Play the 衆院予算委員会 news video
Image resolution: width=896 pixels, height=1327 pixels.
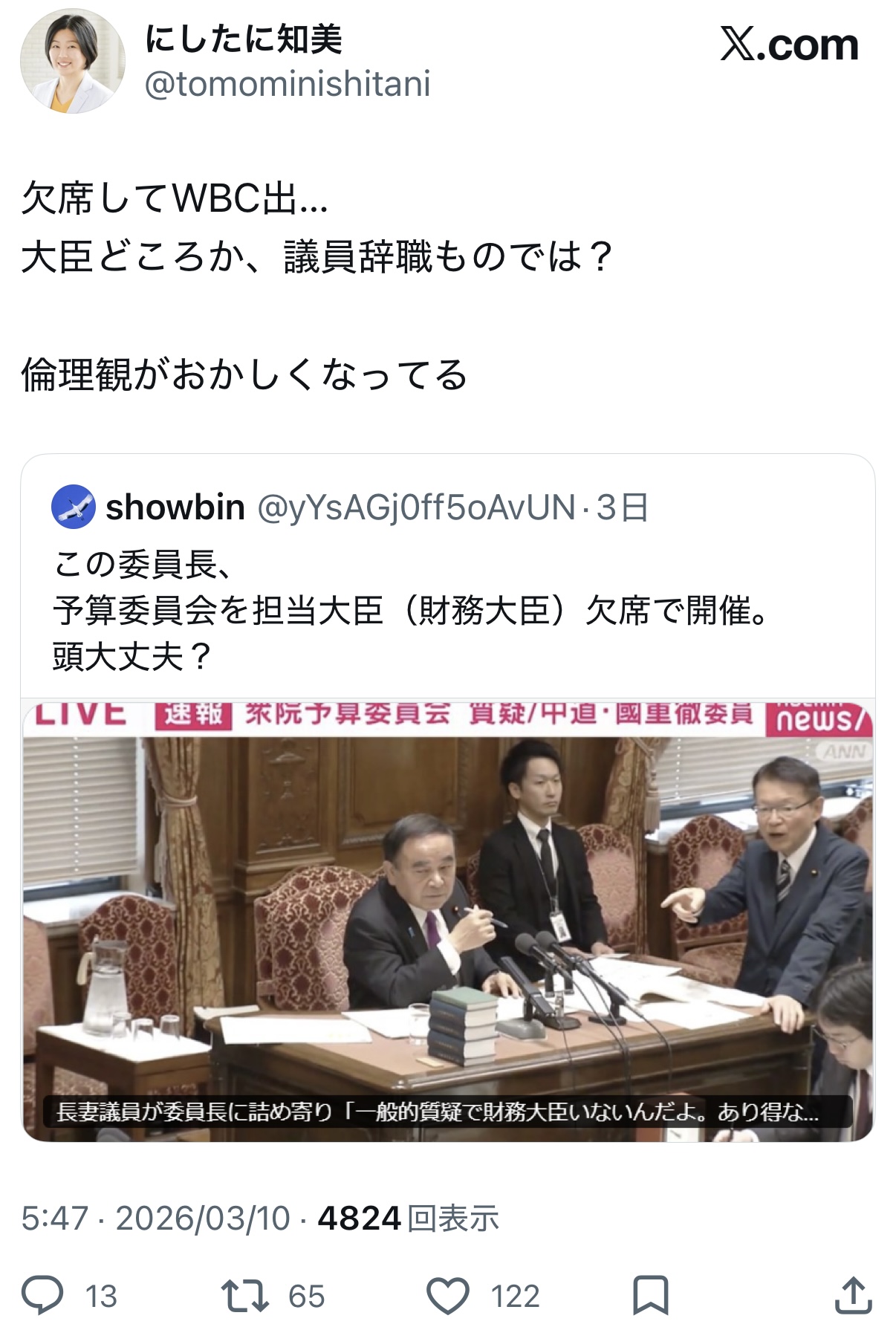coord(447,921)
